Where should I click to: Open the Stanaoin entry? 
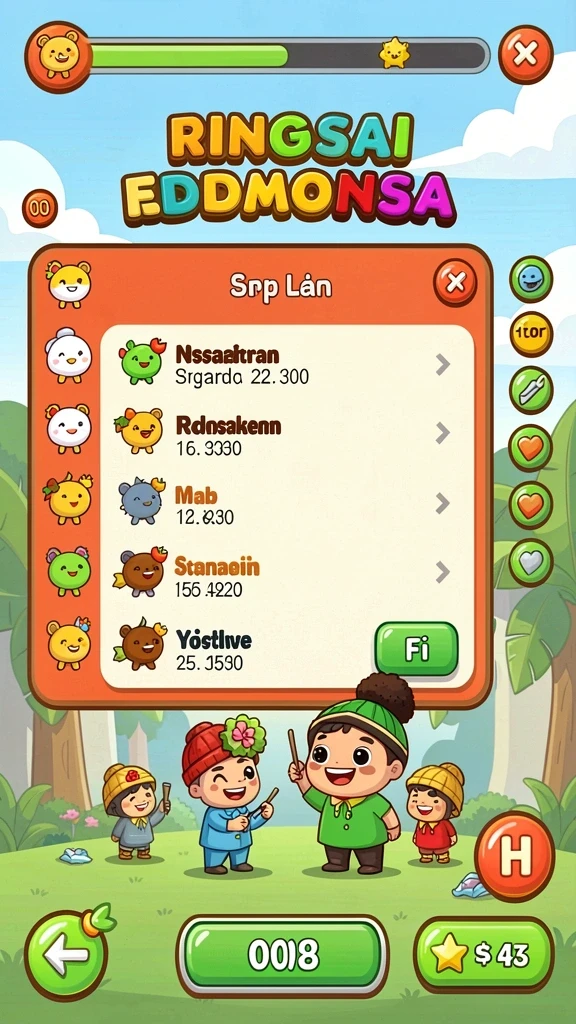pyautogui.click(x=285, y=574)
